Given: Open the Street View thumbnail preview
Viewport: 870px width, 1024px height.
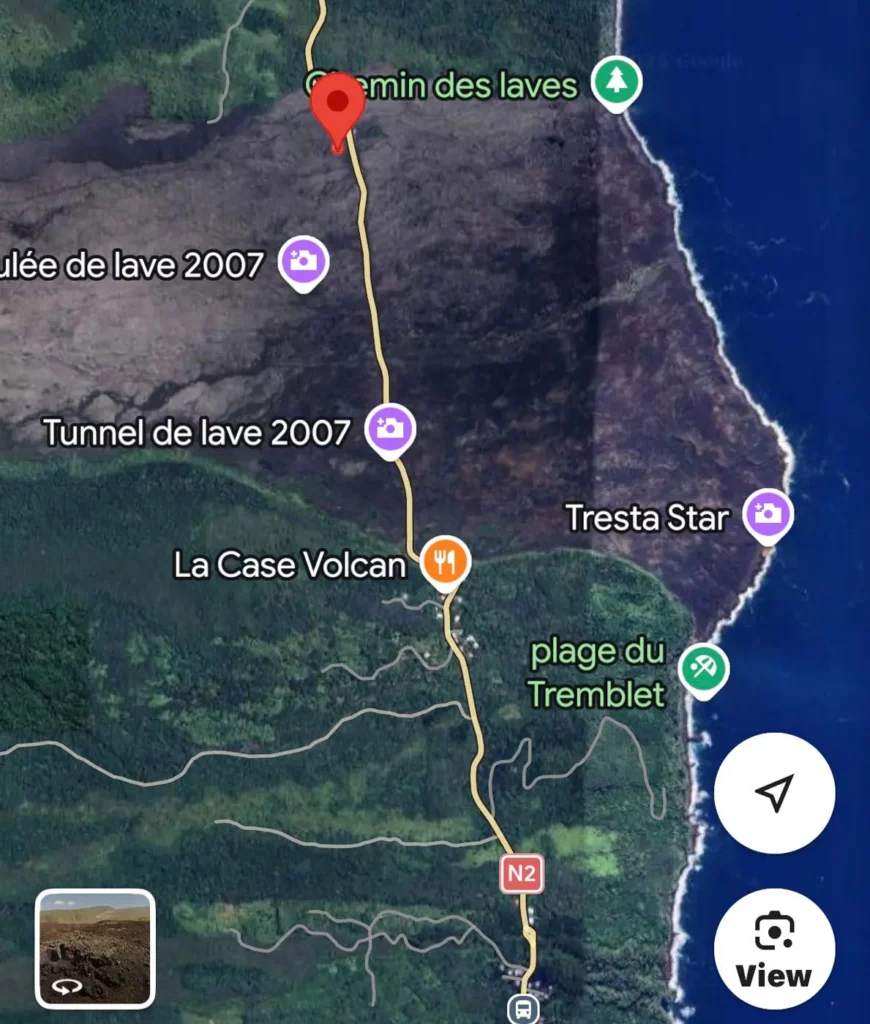Looking at the screenshot, I should click(x=95, y=948).
